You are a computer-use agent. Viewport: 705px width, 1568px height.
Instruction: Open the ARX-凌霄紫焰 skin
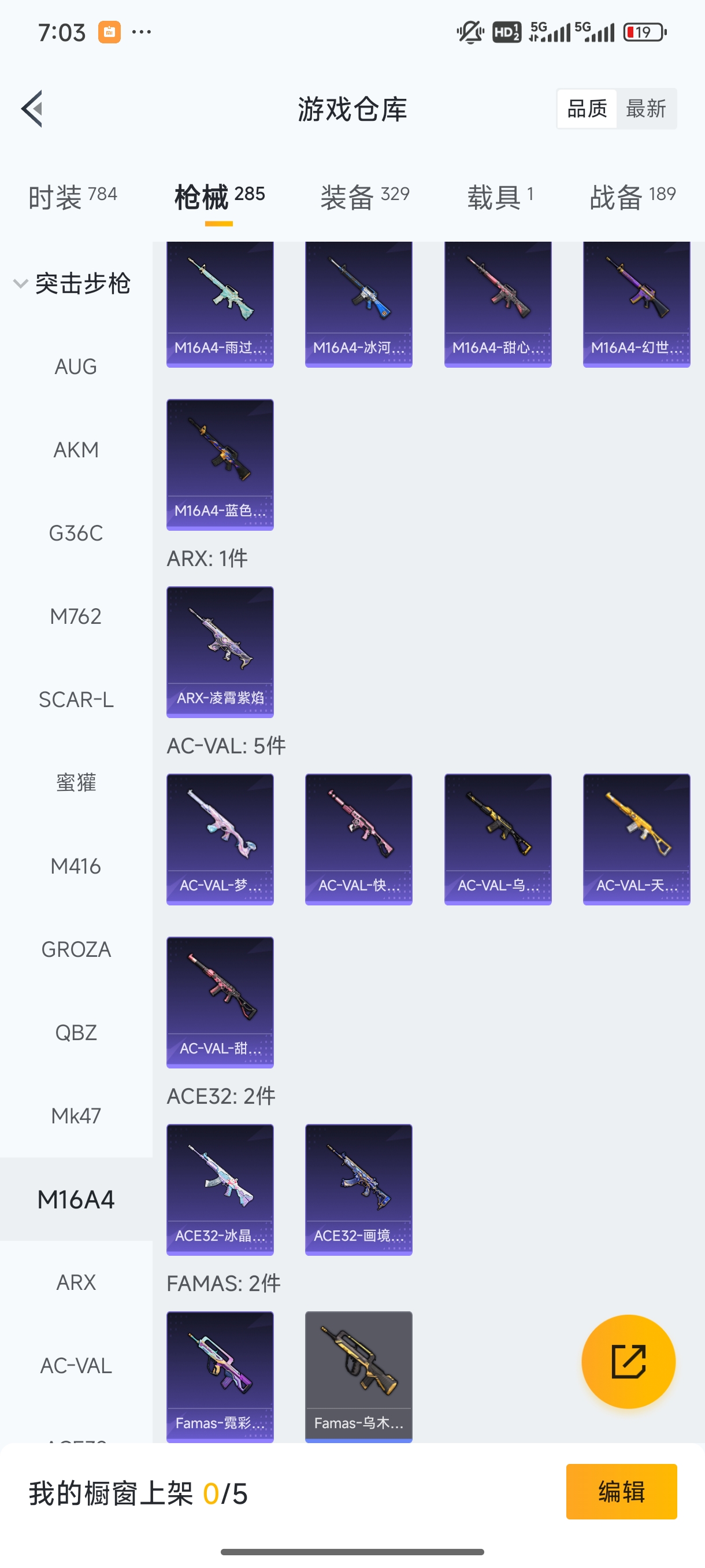pos(220,652)
